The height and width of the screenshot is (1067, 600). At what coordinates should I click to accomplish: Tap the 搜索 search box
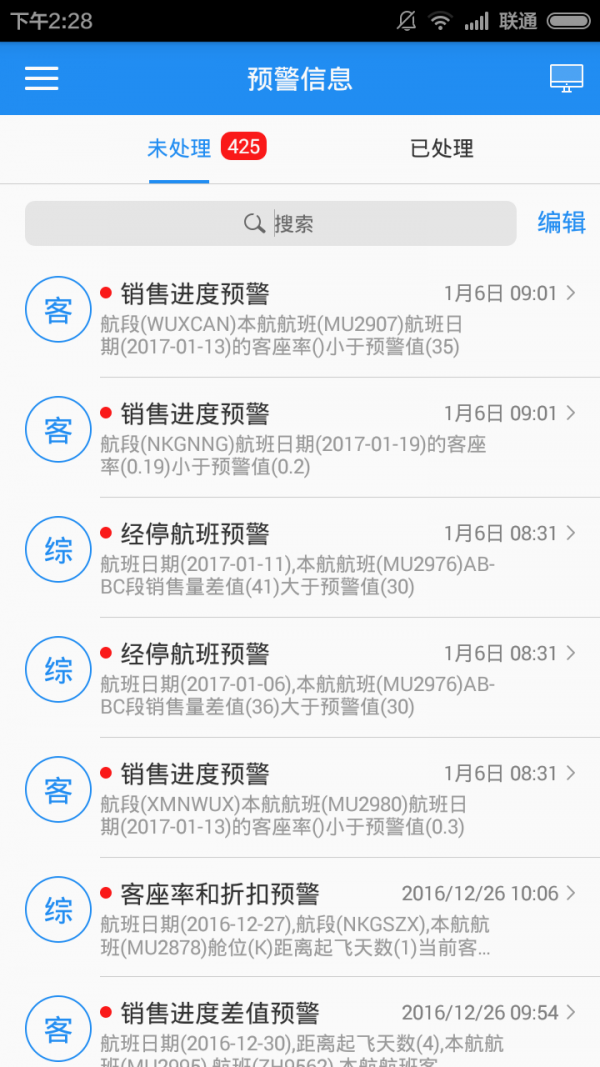click(x=270, y=223)
